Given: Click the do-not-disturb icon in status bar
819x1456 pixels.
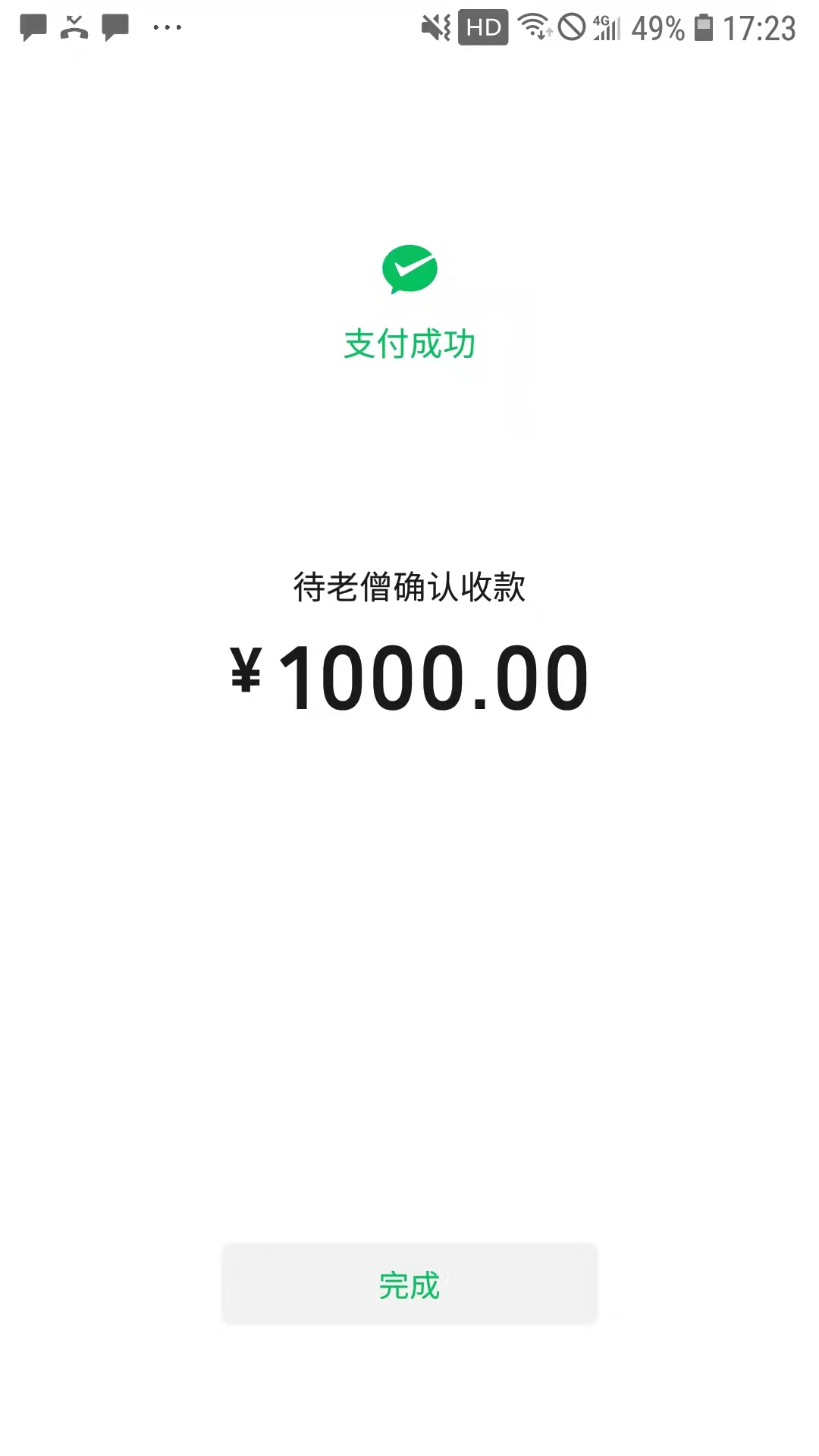Looking at the screenshot, I should (574, 27).
